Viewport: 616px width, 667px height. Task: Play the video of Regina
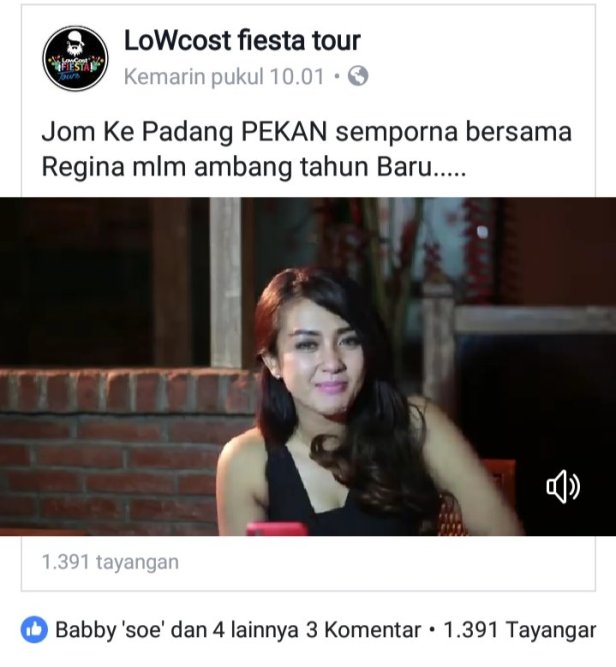308,366
